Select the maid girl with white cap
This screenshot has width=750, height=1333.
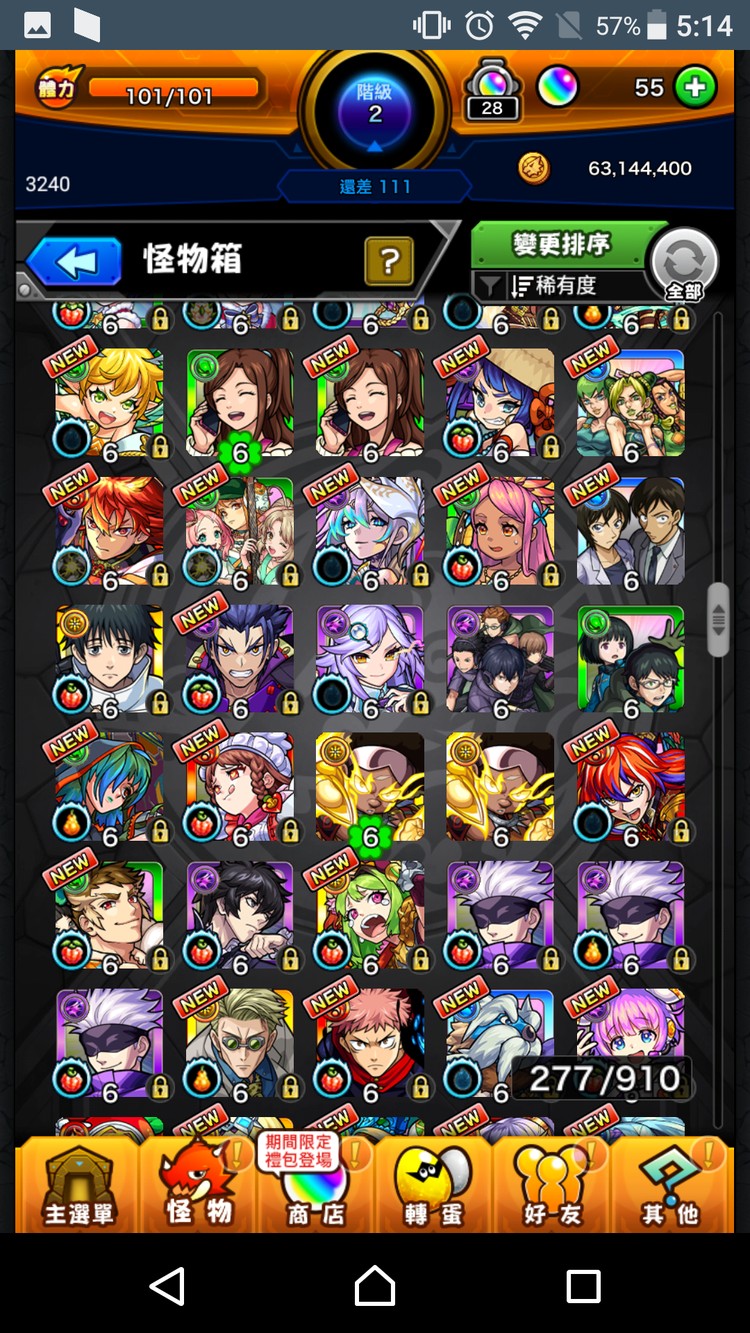[x=240, y=786]
